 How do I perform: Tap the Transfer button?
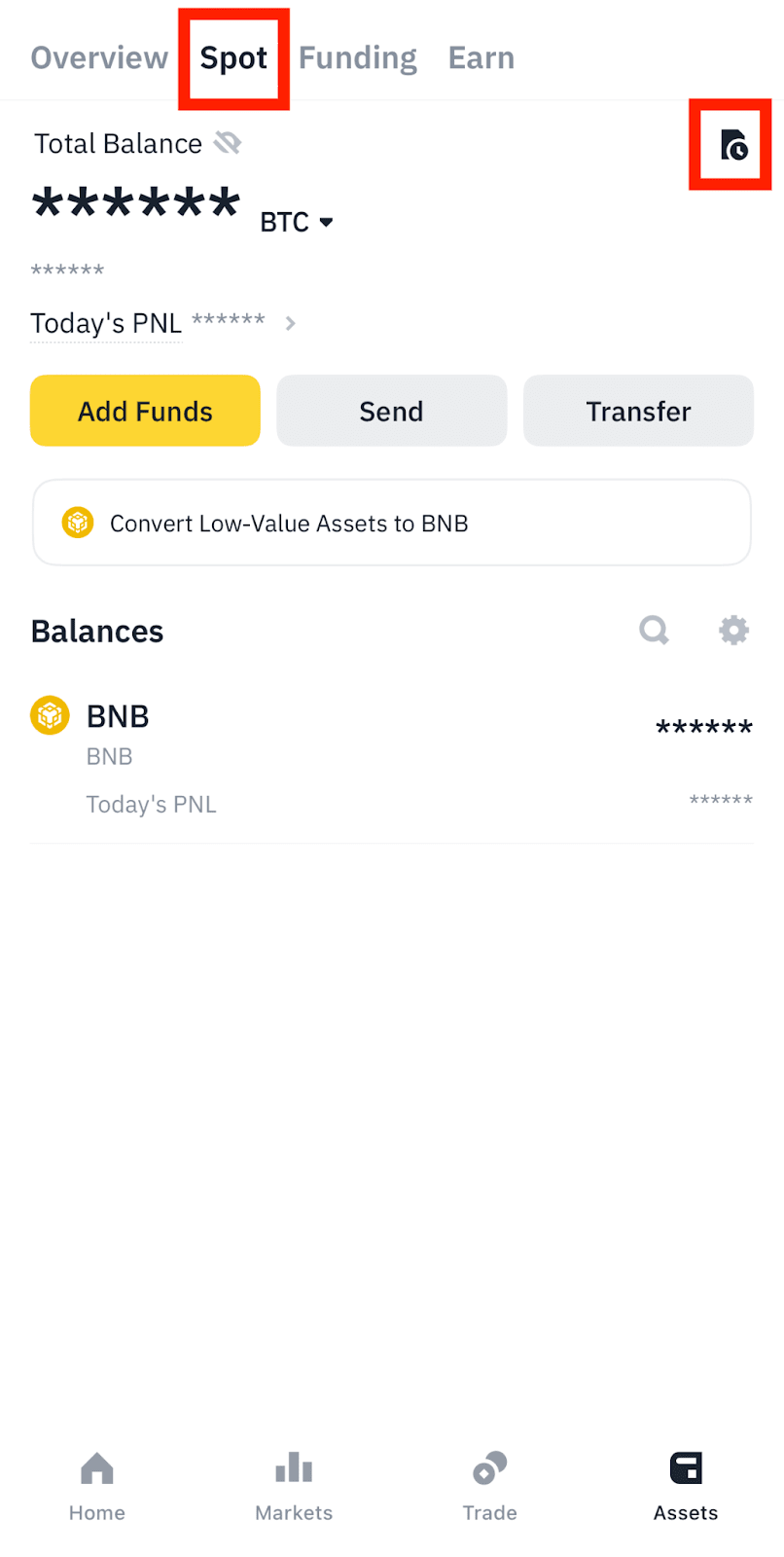click(638, 411)
